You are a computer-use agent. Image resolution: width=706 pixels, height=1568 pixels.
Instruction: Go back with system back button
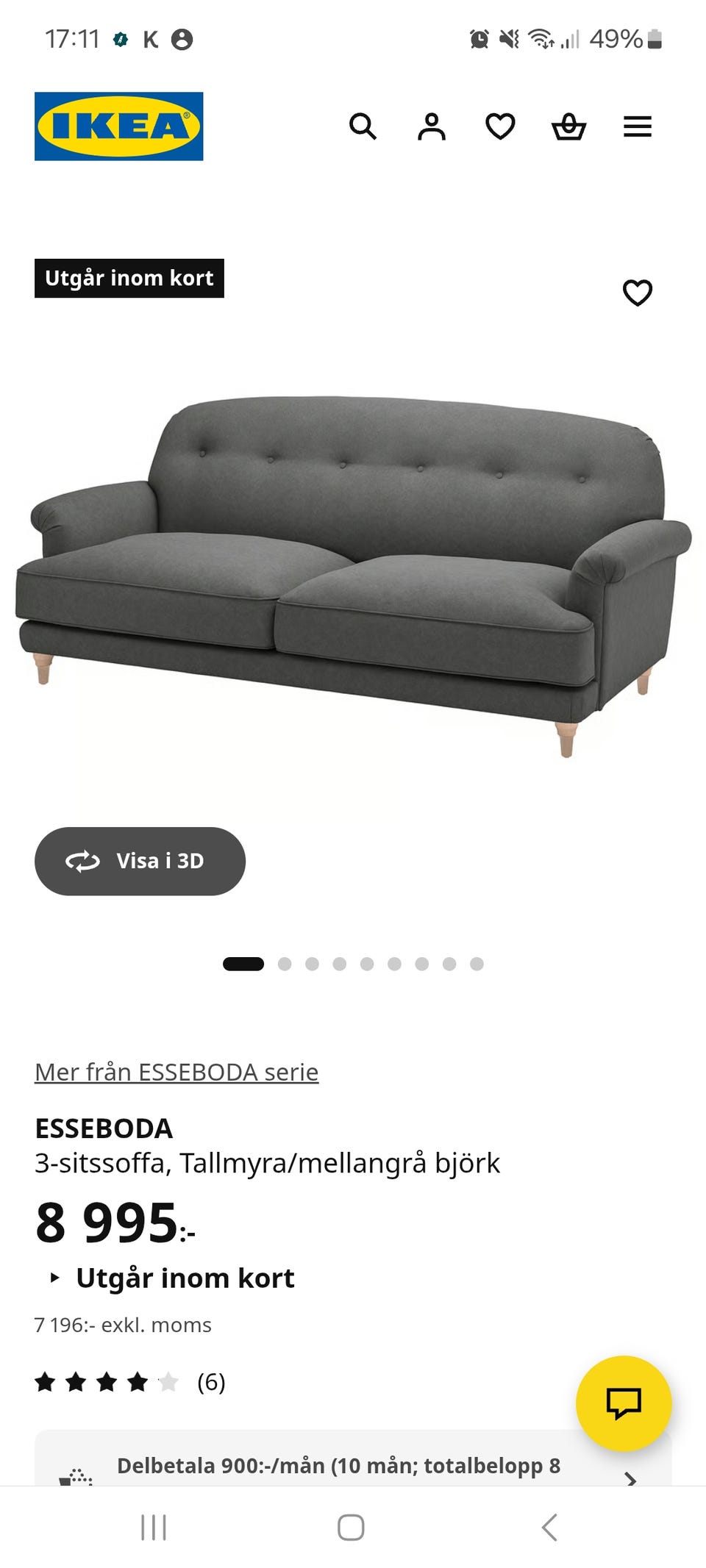[549, 1527]
